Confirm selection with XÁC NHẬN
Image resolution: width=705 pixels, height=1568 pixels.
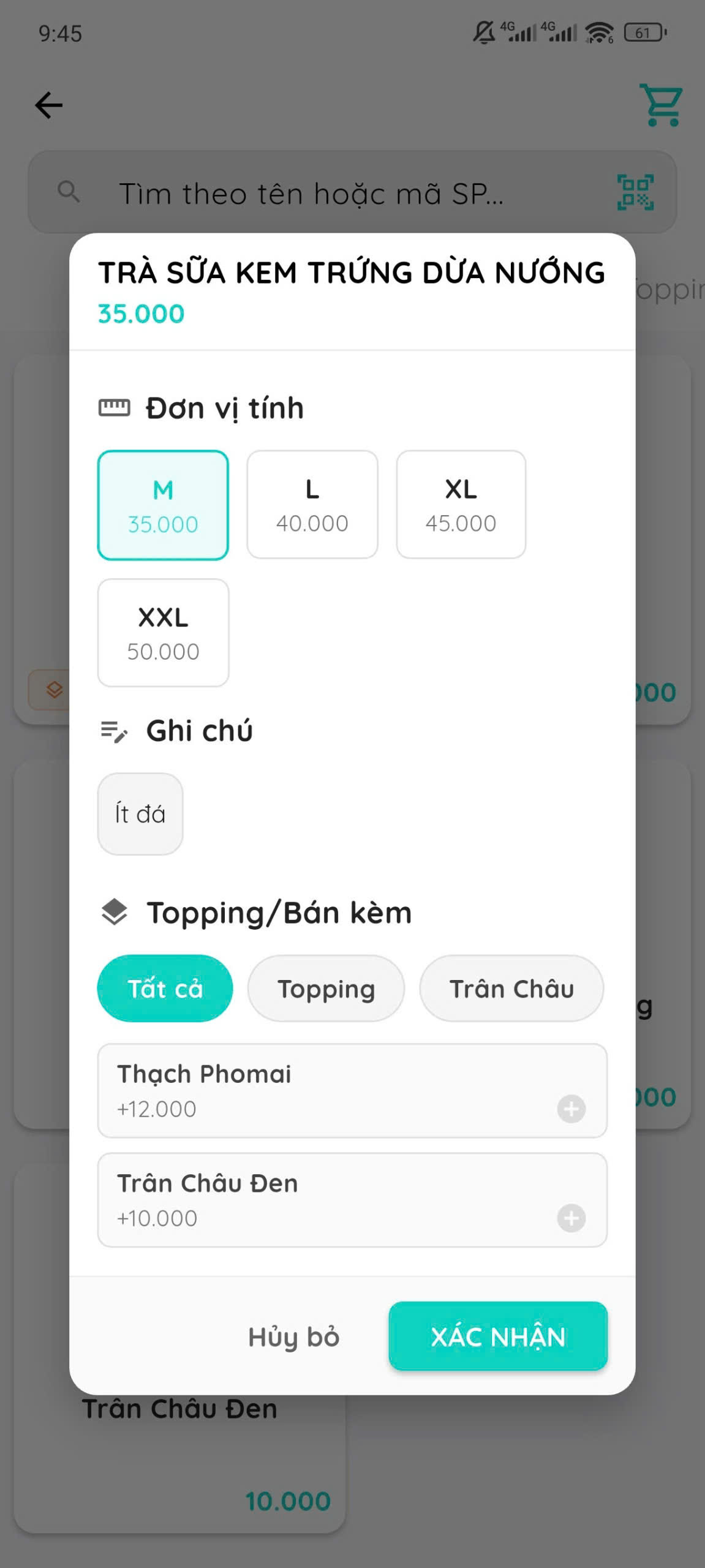coord(498,1336)
